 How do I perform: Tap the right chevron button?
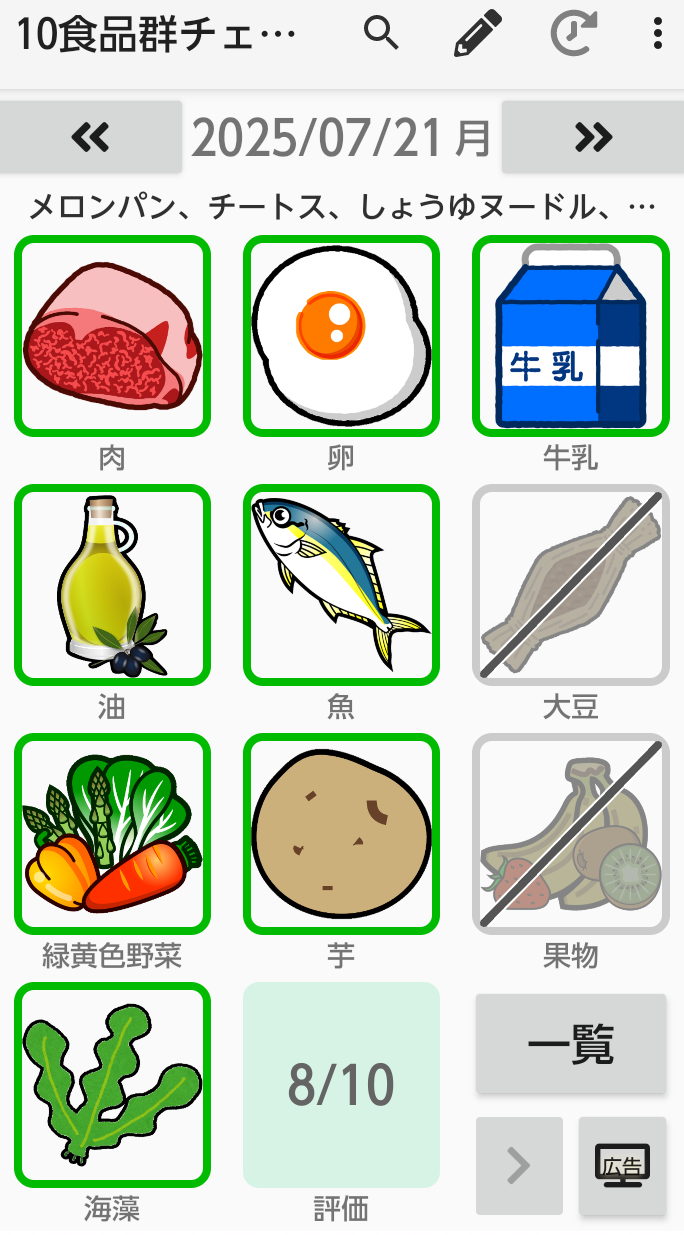coord(519,1165)
